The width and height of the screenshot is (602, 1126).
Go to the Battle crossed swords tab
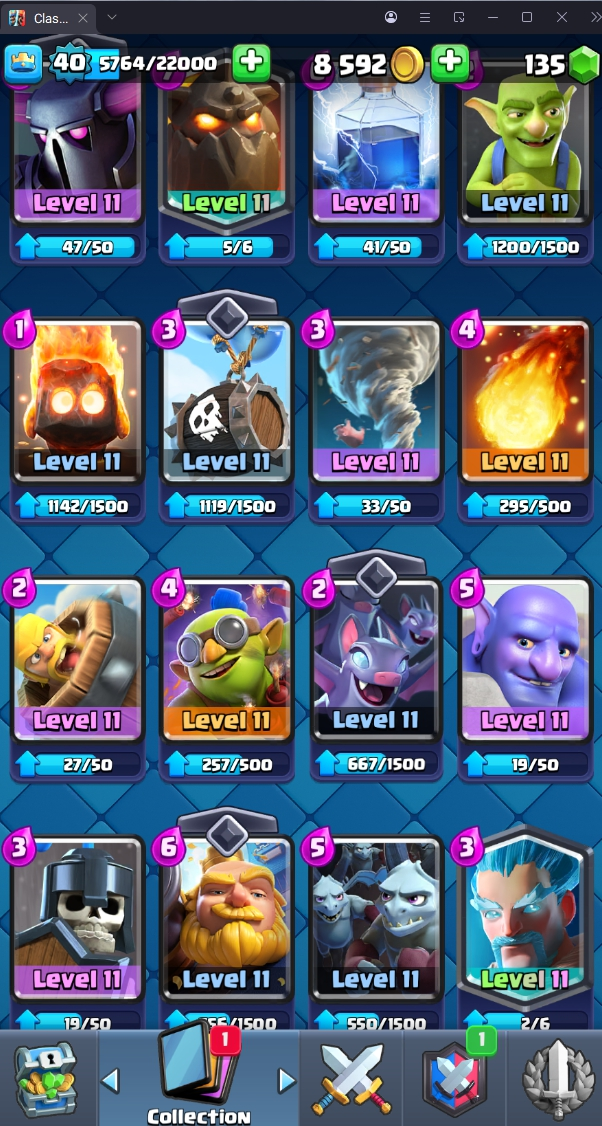[x=350, y=1080]
